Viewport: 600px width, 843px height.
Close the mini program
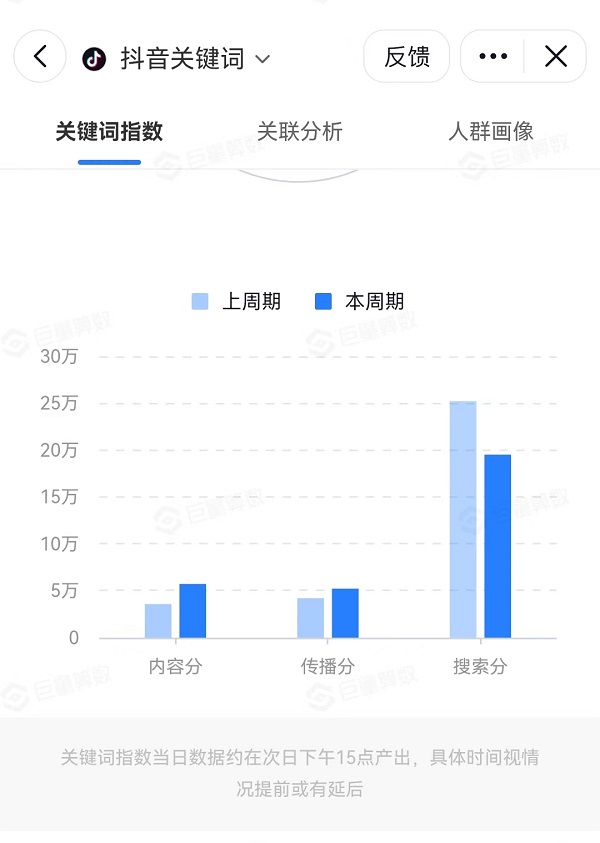[556, 57]
